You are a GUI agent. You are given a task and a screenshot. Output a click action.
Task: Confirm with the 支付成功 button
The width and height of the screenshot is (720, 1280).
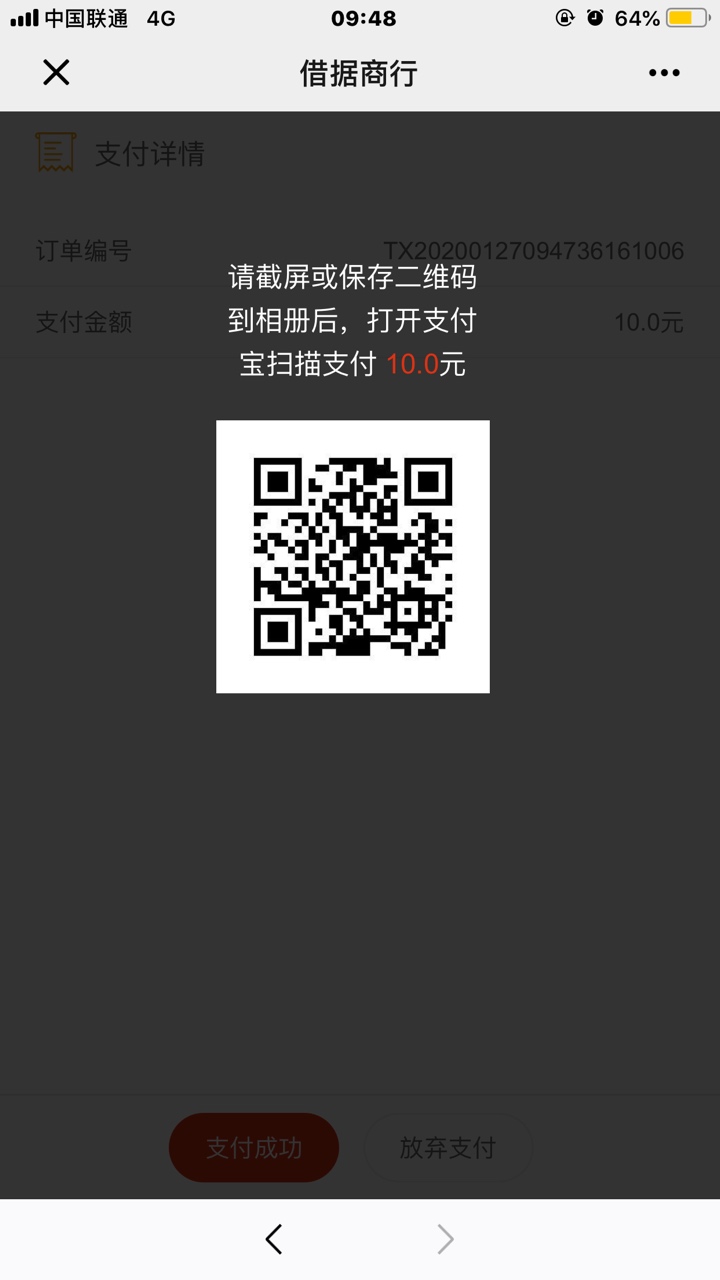(x=254, y=1148)
